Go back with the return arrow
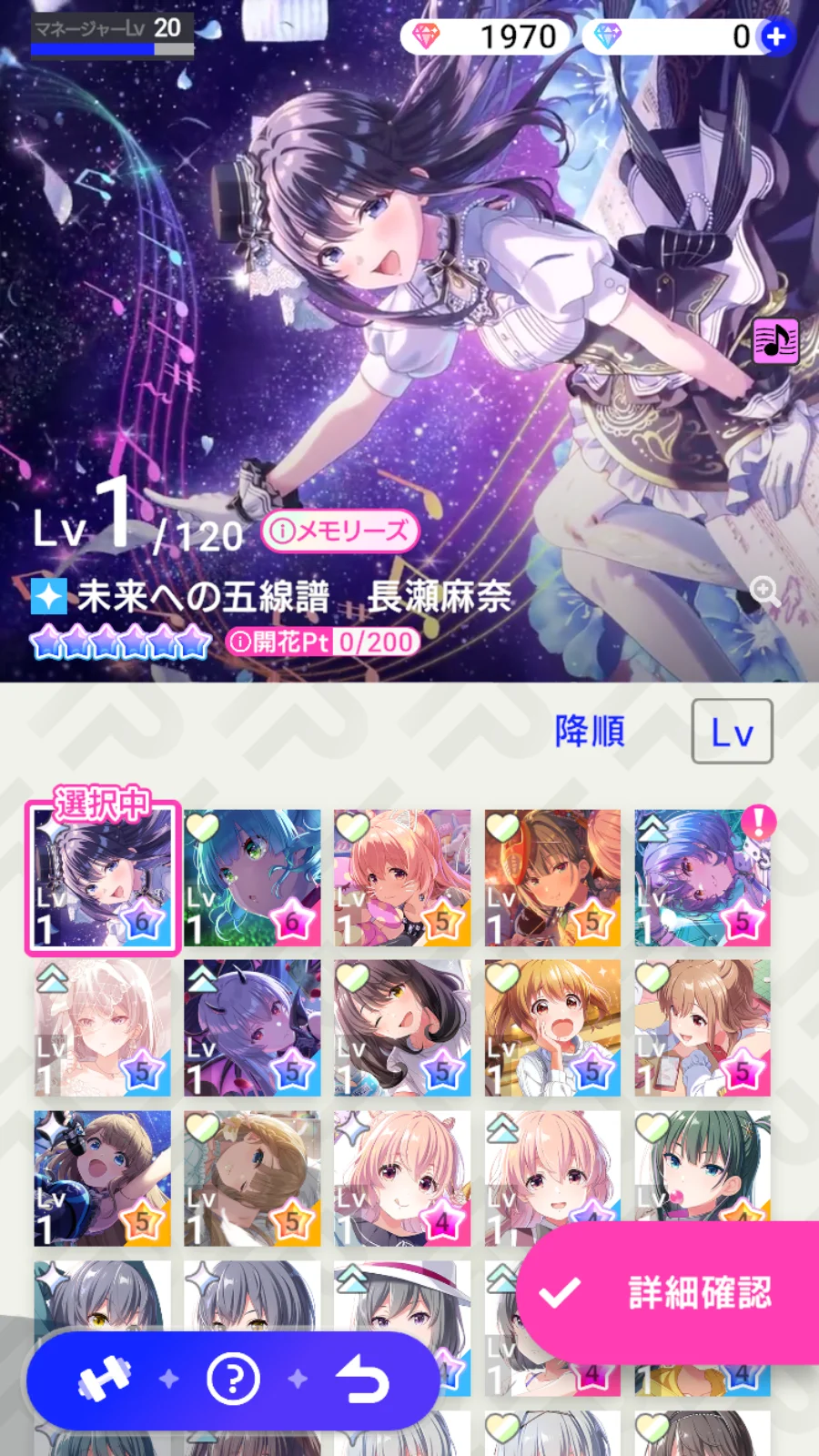819x1456 pixels. [x=362, y=1380]
